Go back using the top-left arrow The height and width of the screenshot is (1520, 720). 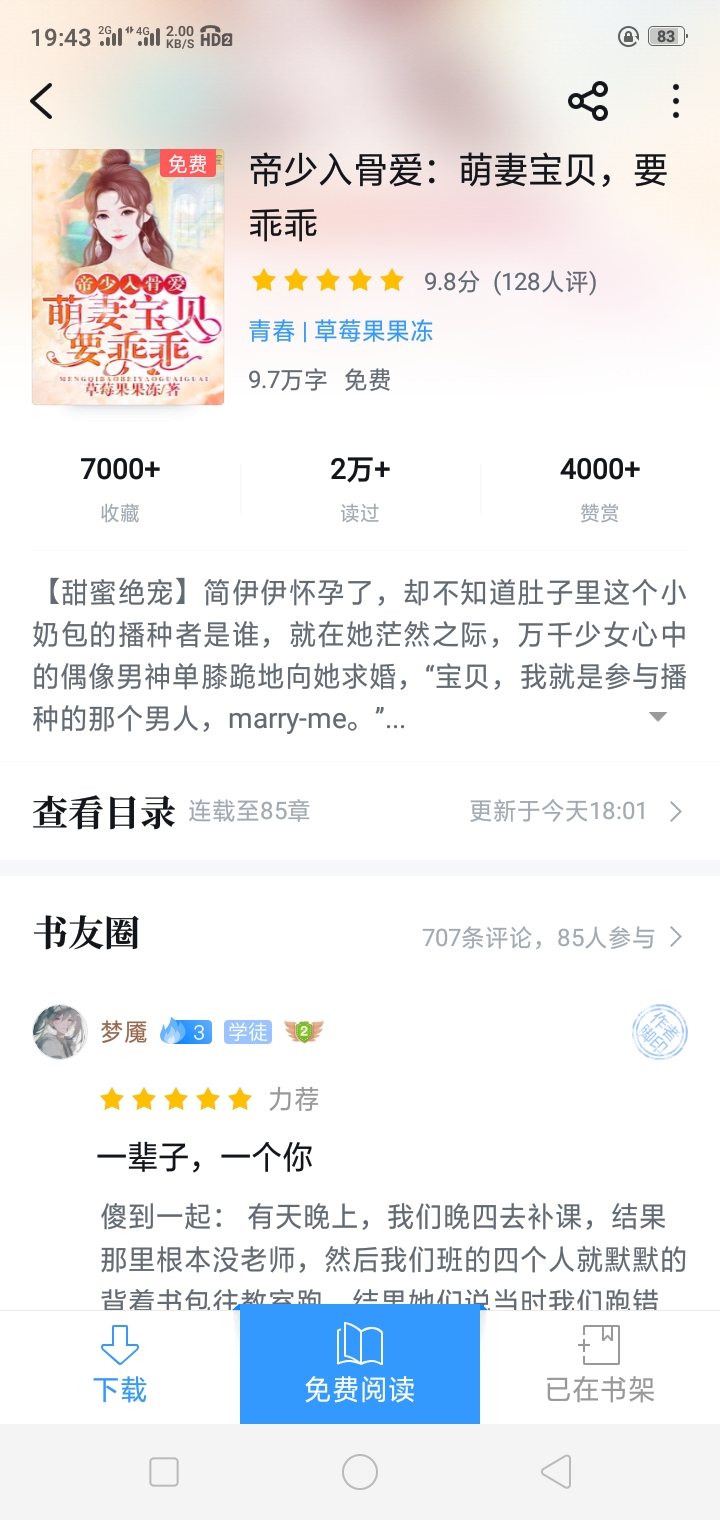[x=42, y=101]
